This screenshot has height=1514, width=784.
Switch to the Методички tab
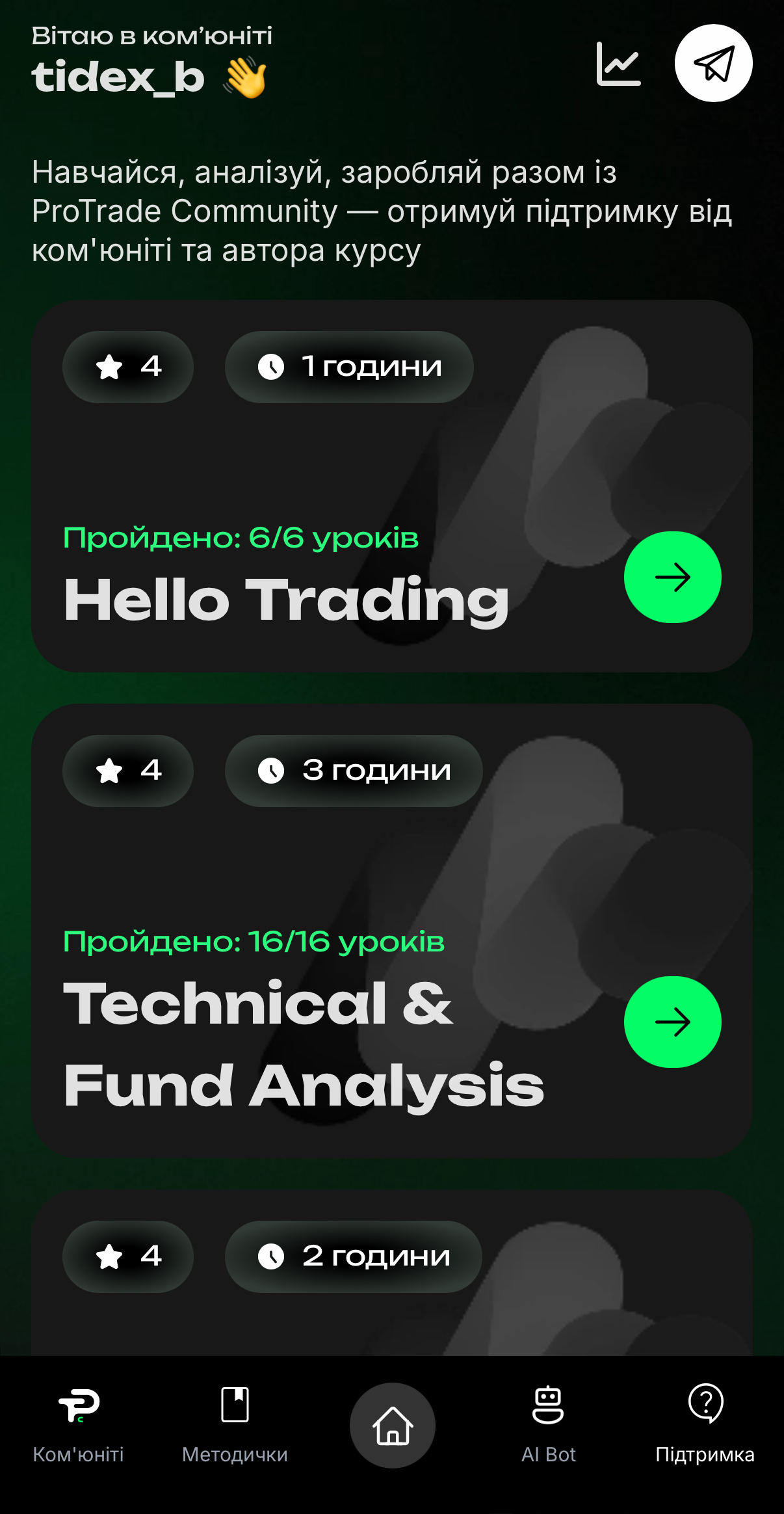coord(235,1424)
